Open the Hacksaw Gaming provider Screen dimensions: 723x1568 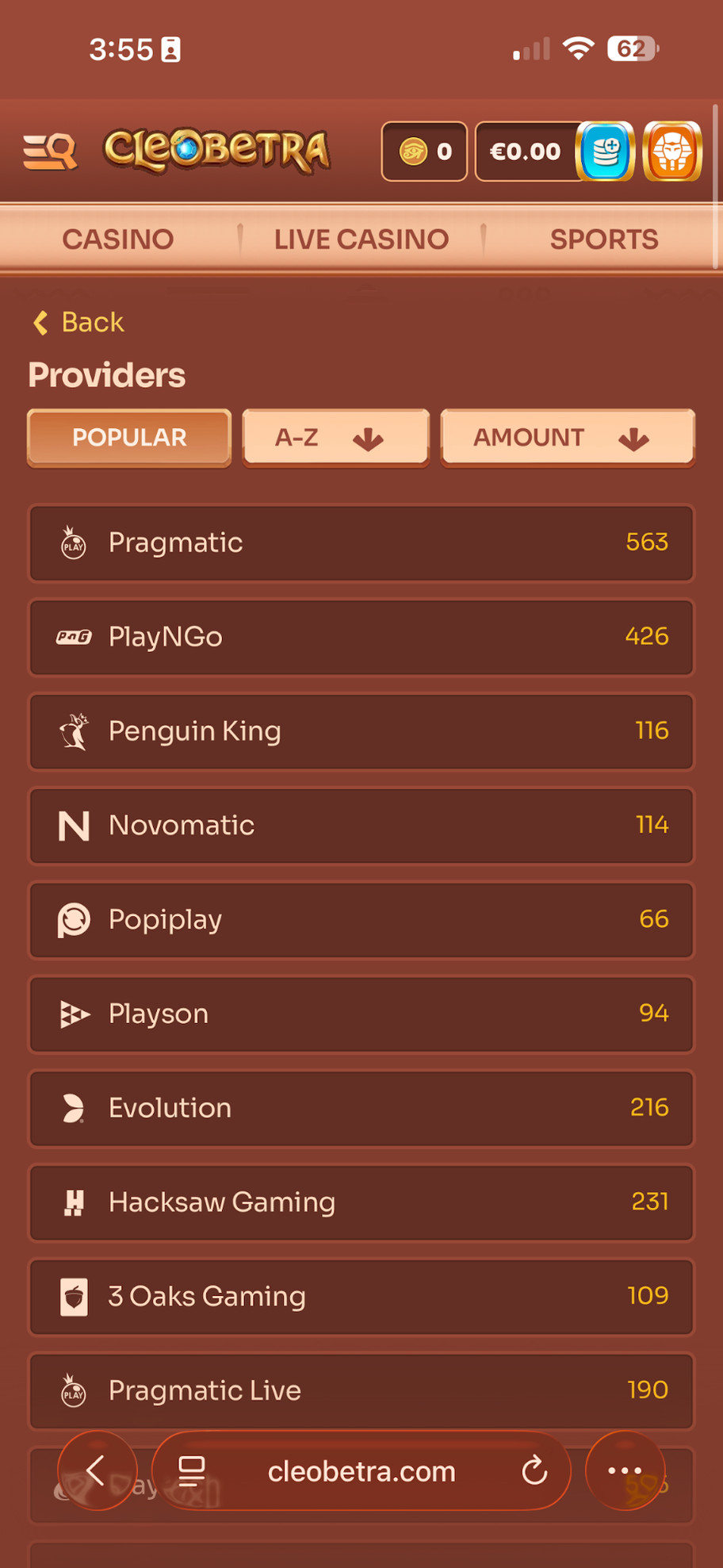(361, 1202)
